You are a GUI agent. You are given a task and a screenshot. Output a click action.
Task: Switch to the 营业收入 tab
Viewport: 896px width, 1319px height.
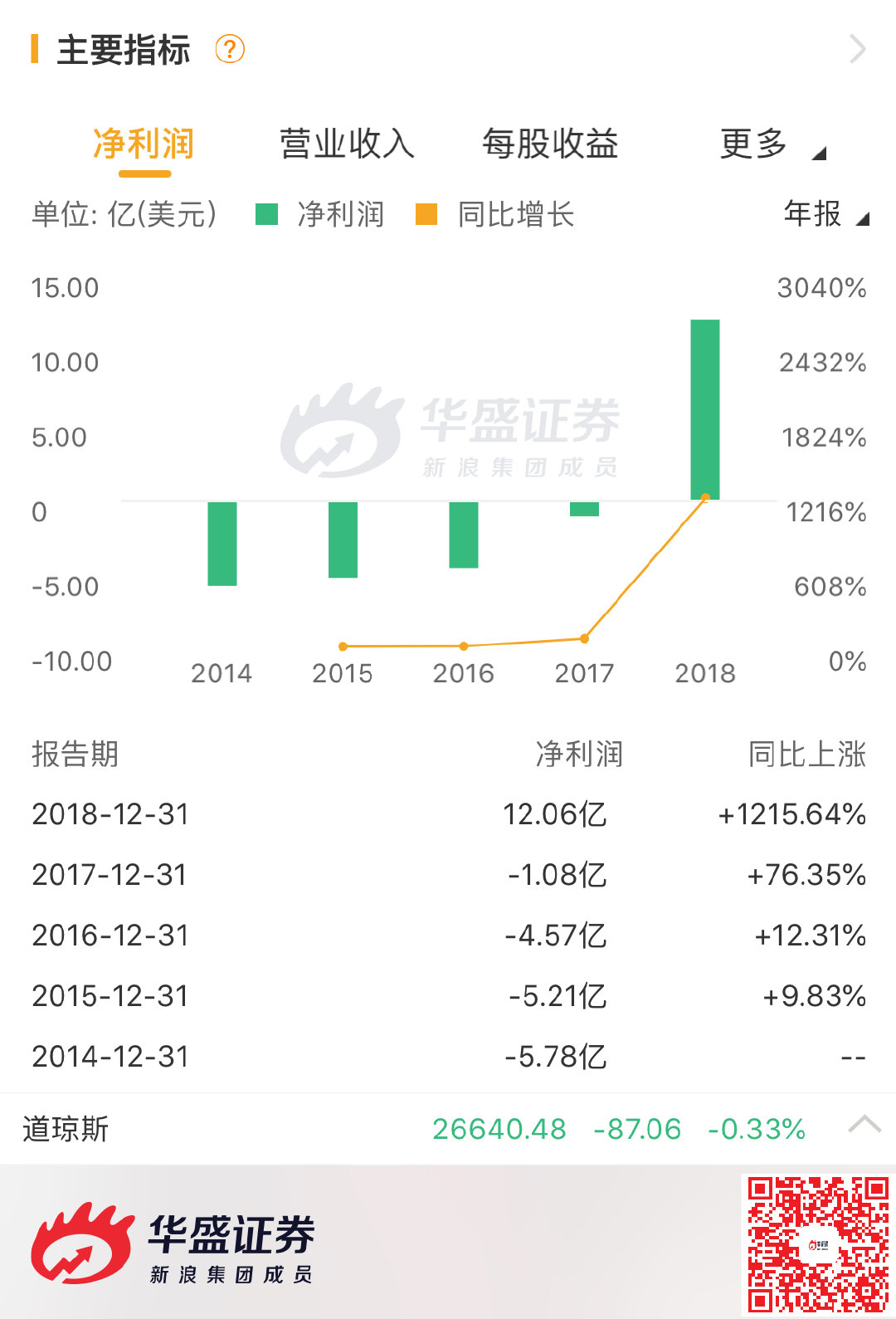[347, 144]
